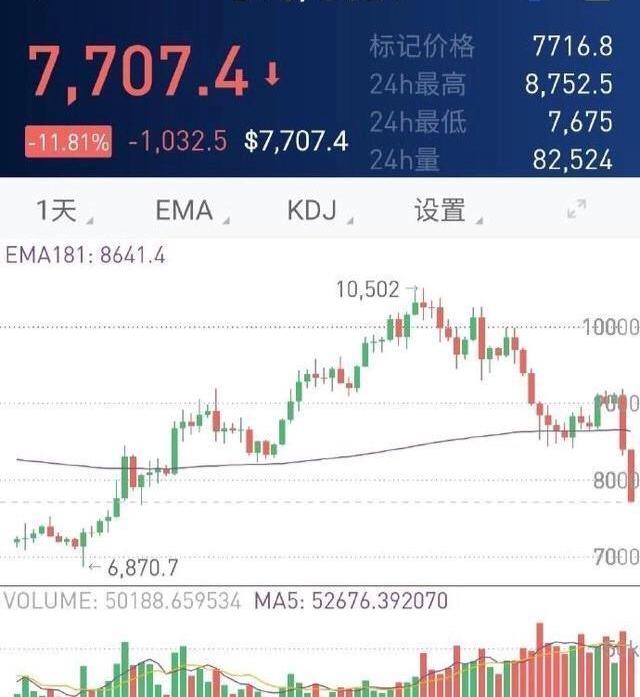Open the 设置 chart settings menu
The height and width of the screenshot is (697, 640).
pyautogui.click(x=445, y=210)
